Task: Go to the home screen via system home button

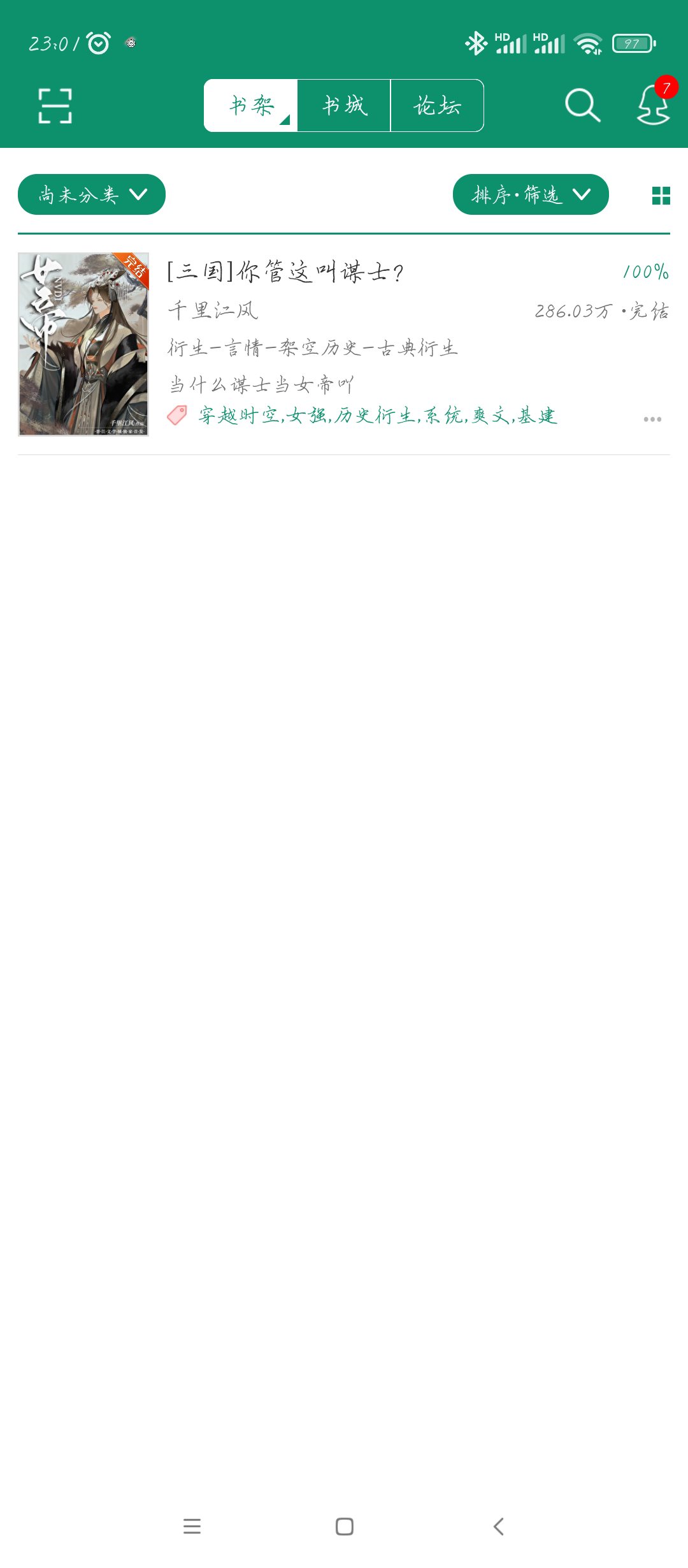Action: (345, 1527)
